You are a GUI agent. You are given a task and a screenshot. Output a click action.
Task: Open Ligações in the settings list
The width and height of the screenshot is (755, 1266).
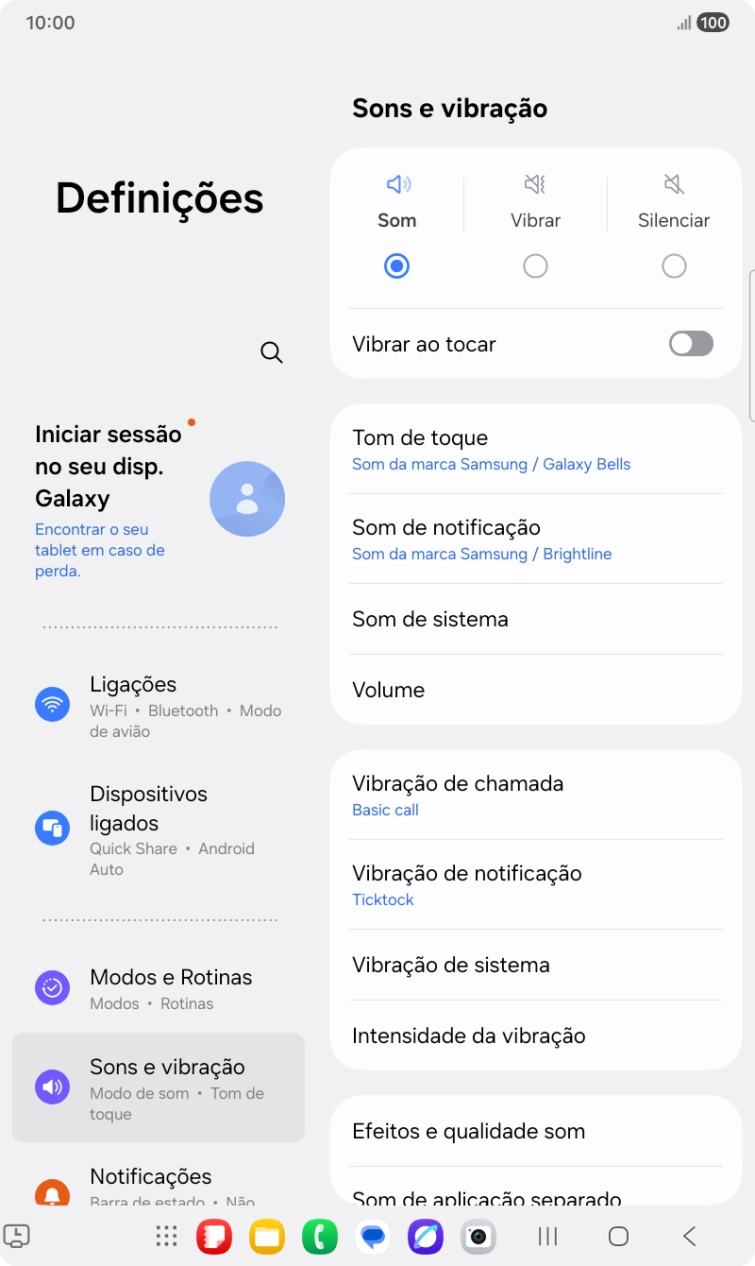pyautogui.click(x=158, y=706)
